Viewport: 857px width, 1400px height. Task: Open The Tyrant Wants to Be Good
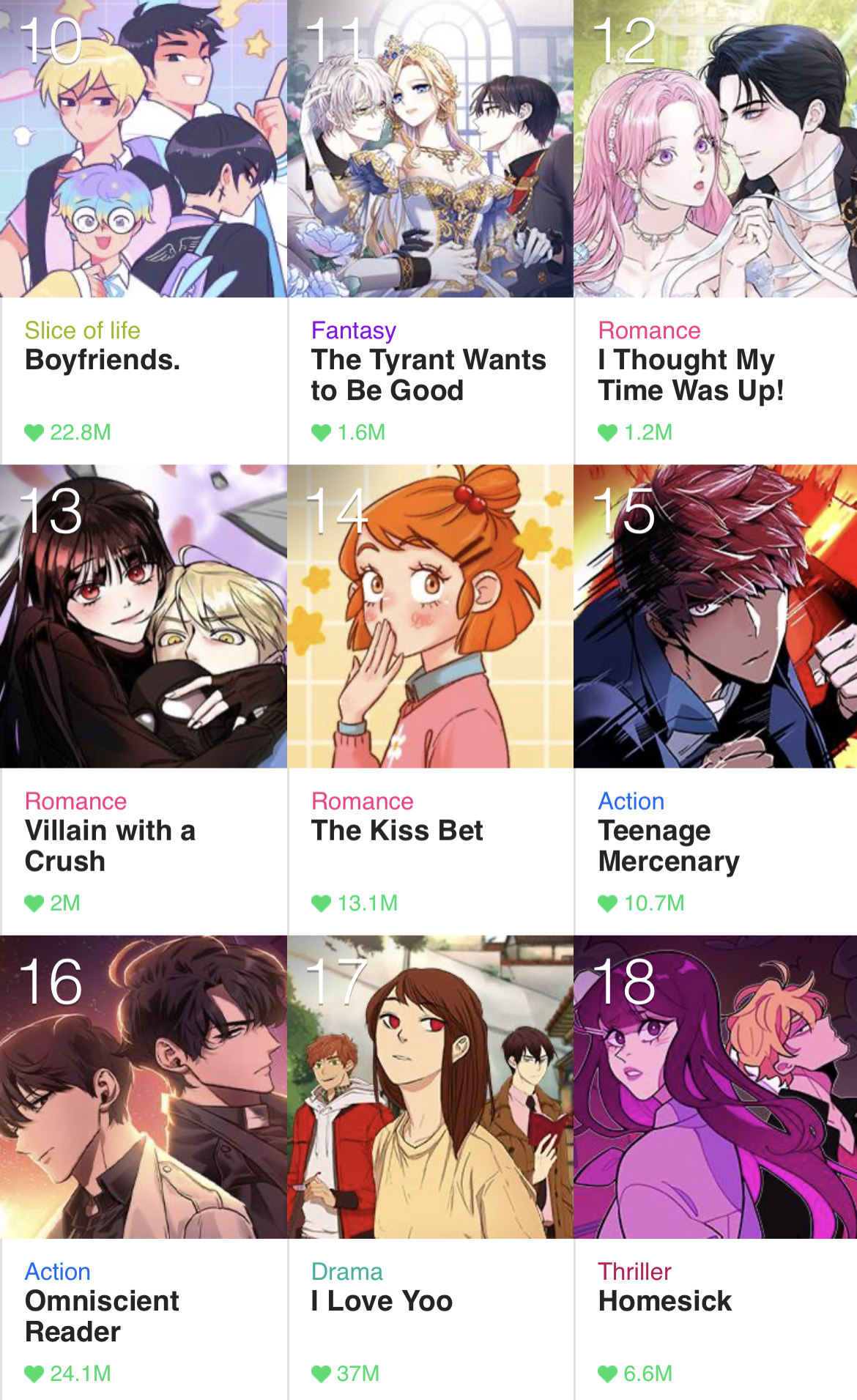[431, 232]
